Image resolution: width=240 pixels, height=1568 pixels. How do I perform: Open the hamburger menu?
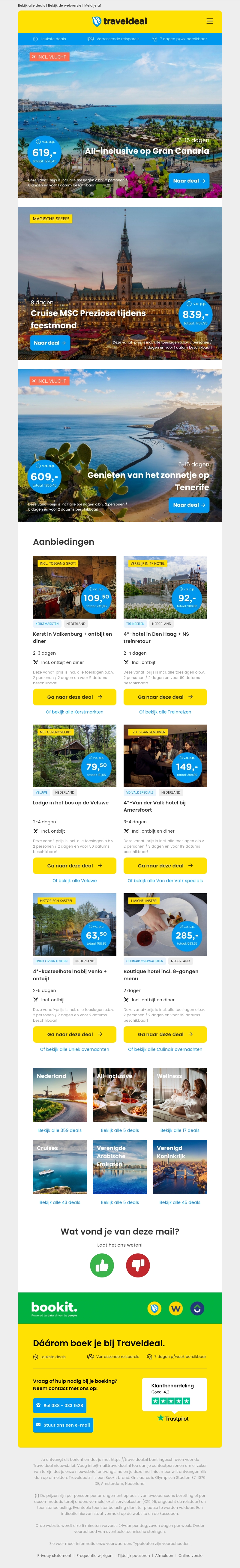pyautogui.click(x=209, y=21)
